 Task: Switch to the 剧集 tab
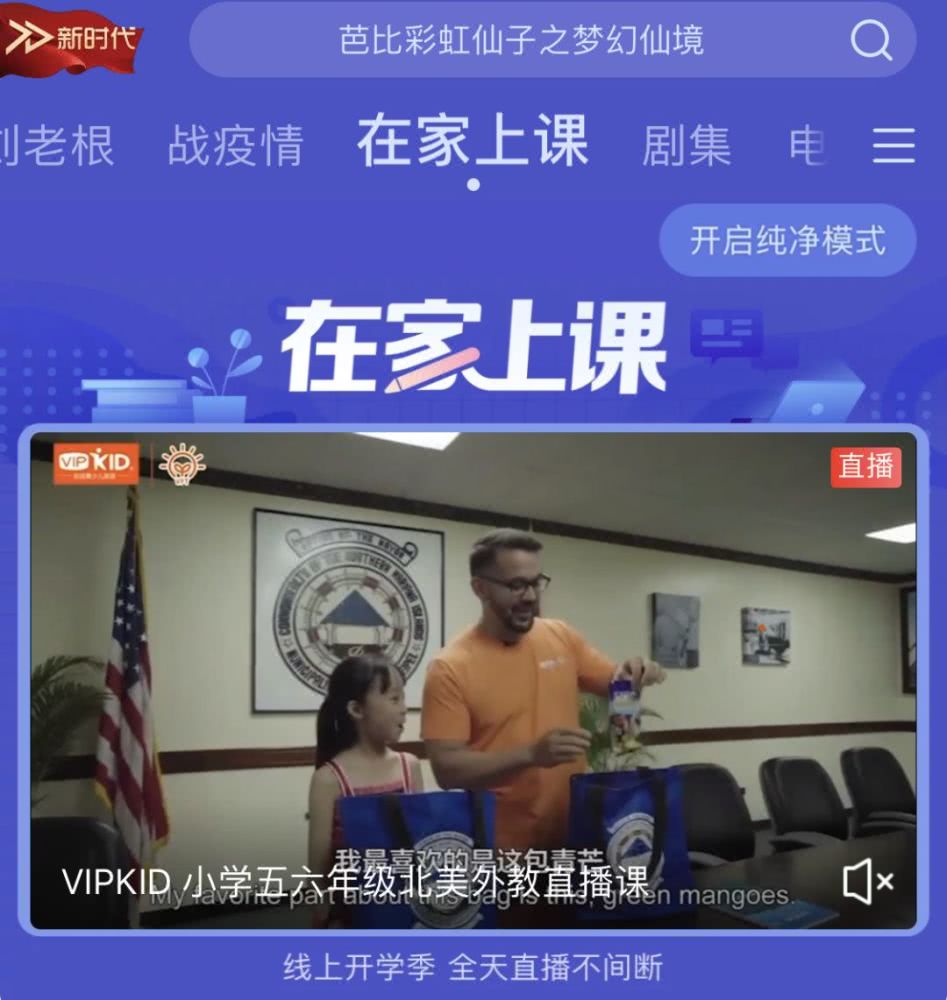tap(686, 146)
